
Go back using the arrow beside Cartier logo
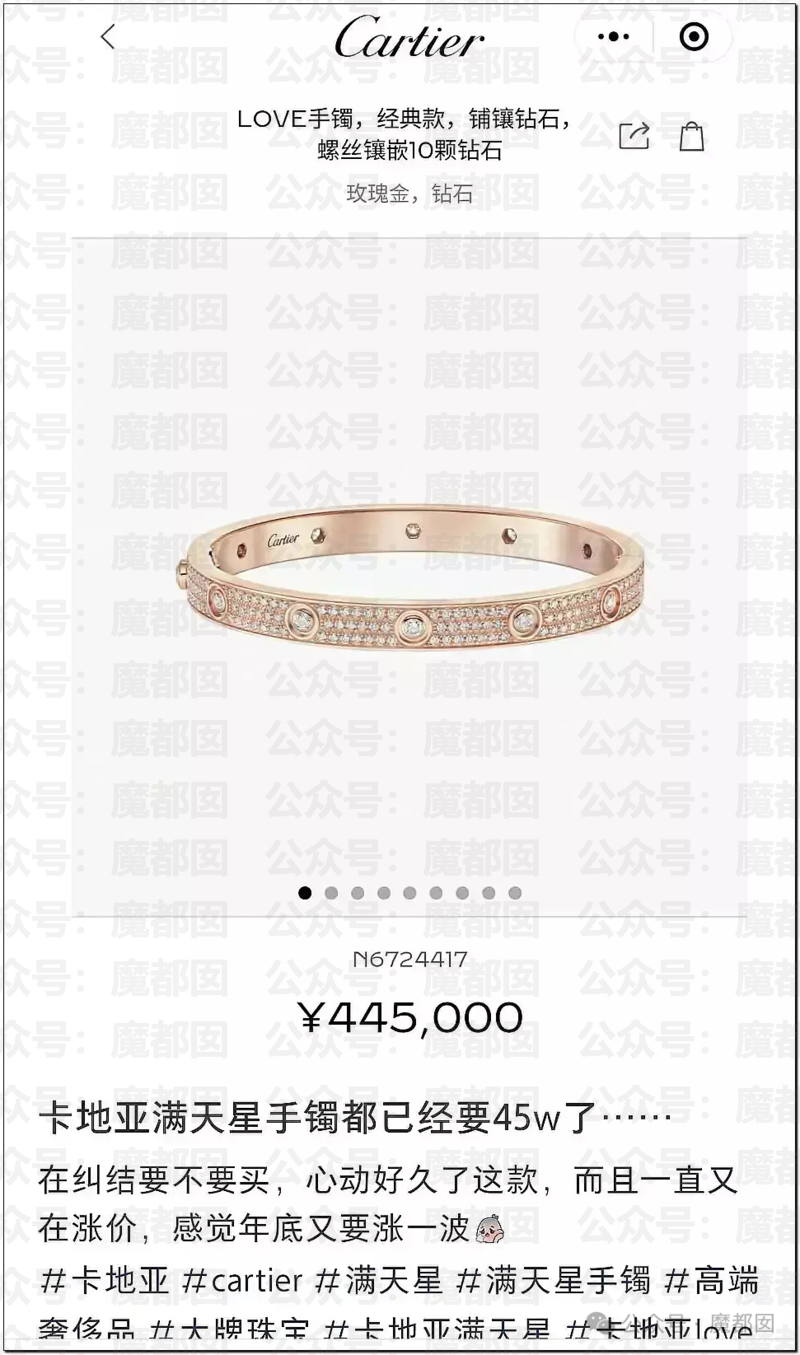[x=108, y=38]
